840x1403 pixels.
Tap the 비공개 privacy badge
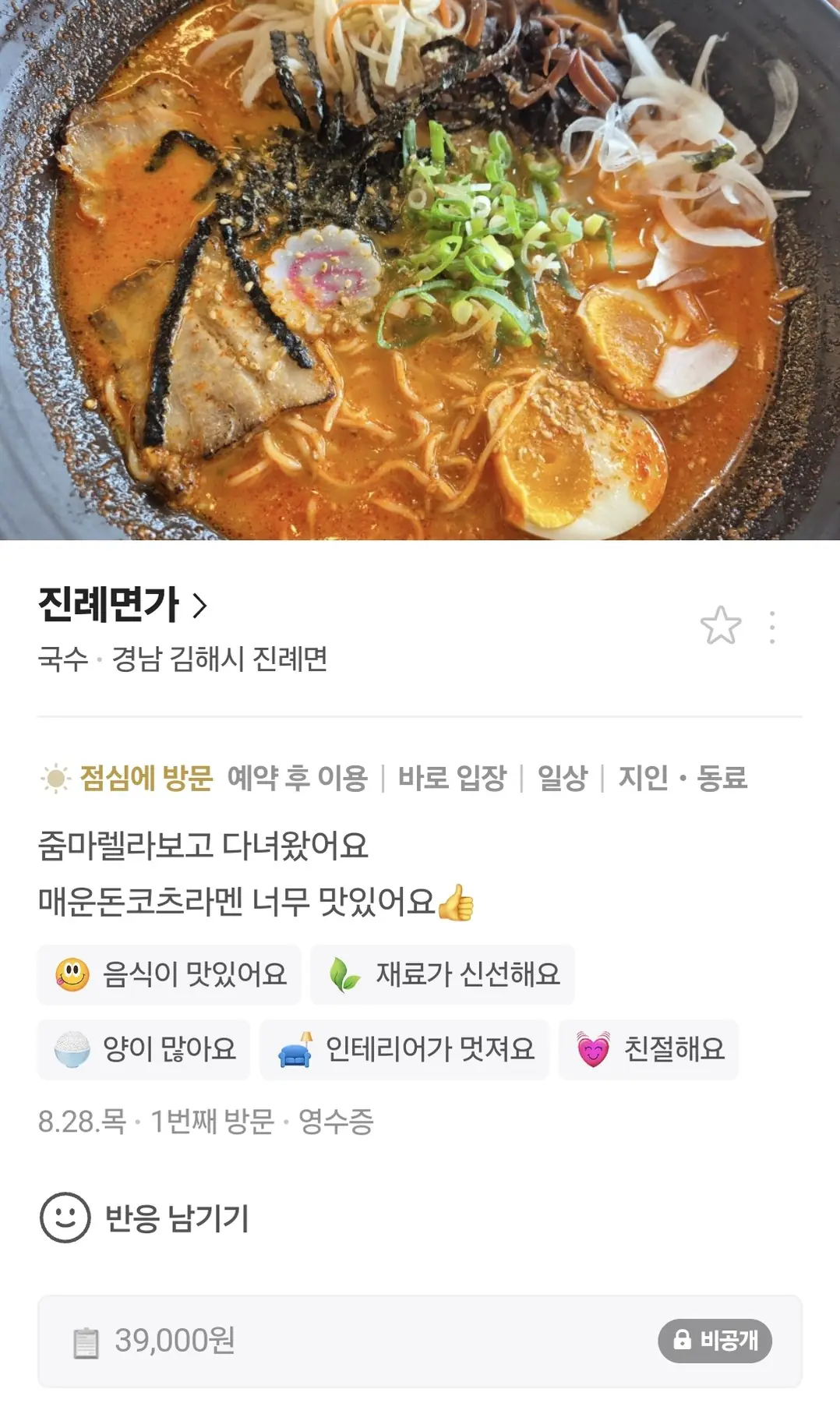(x=715, y=1341)
